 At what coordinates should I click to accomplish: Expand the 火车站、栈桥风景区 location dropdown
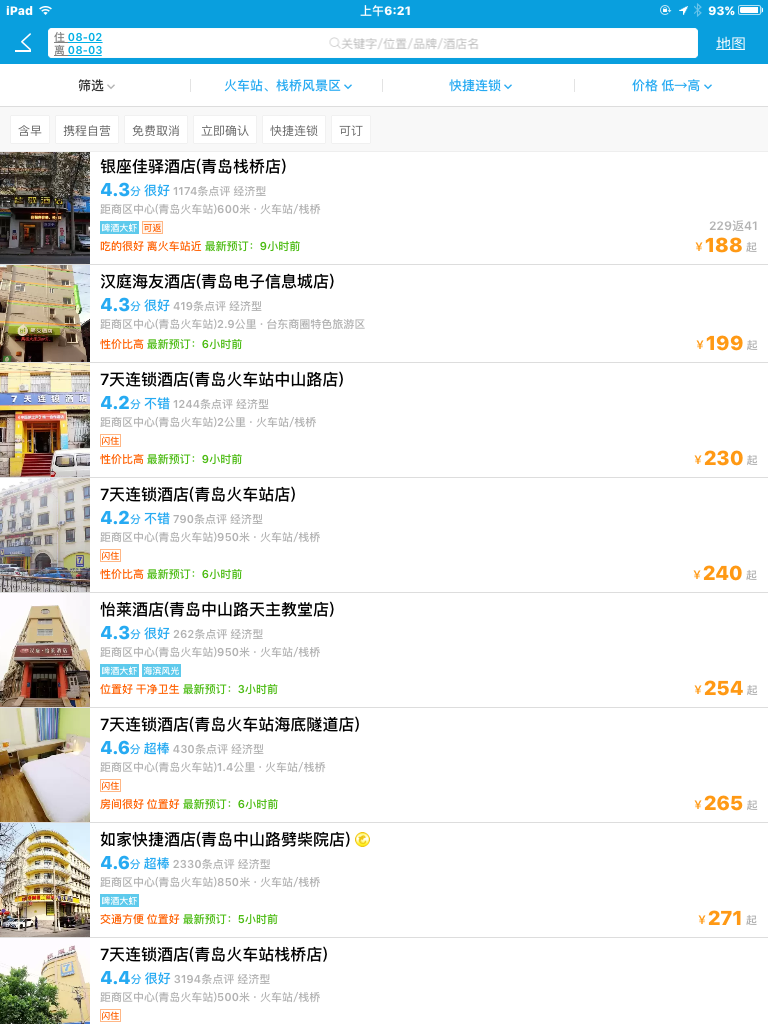click(x=288, y=86)
